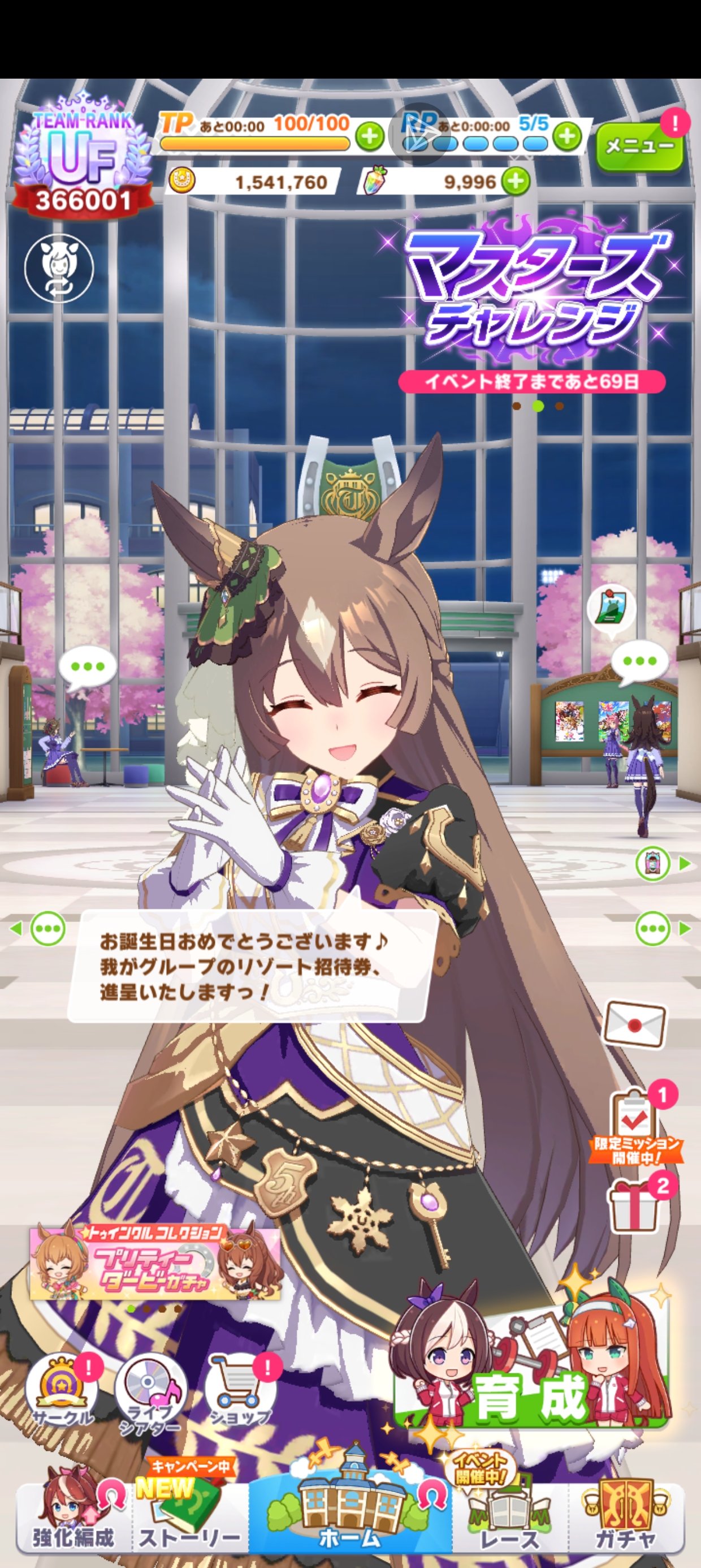Add TP with the plus button
The width and height of the screenshot is (701, 1568).
(369, 137)
